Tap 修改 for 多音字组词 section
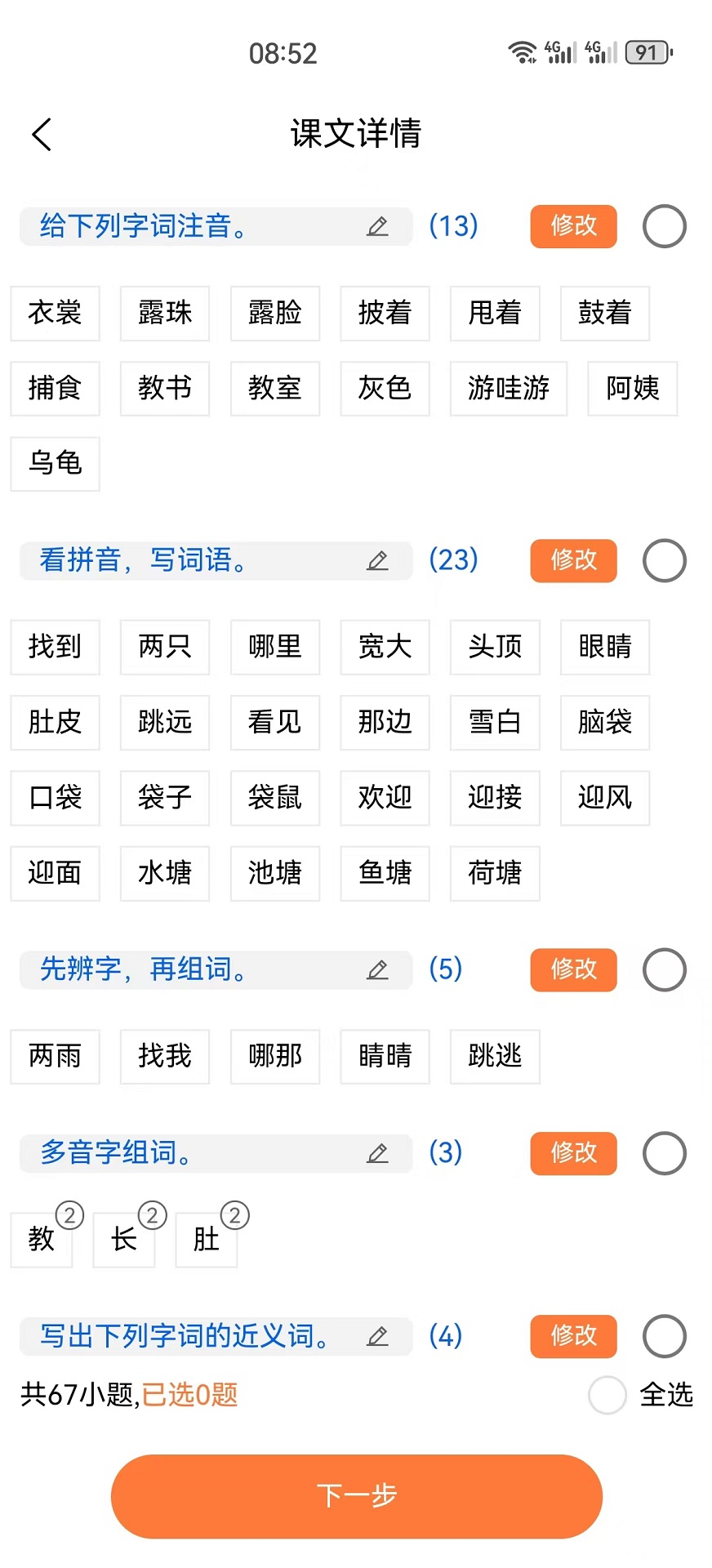 (x=573, y=1154)
